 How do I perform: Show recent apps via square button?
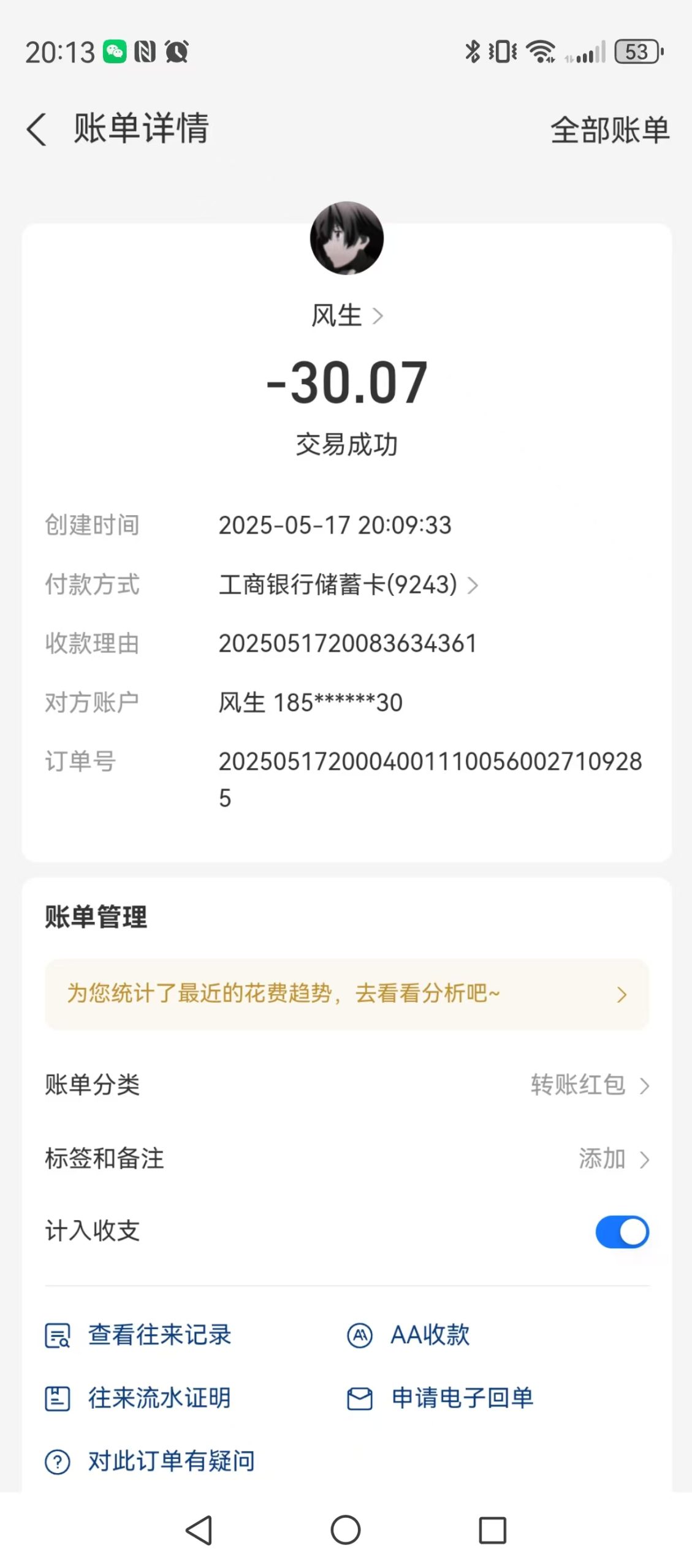coord(492,1530)
